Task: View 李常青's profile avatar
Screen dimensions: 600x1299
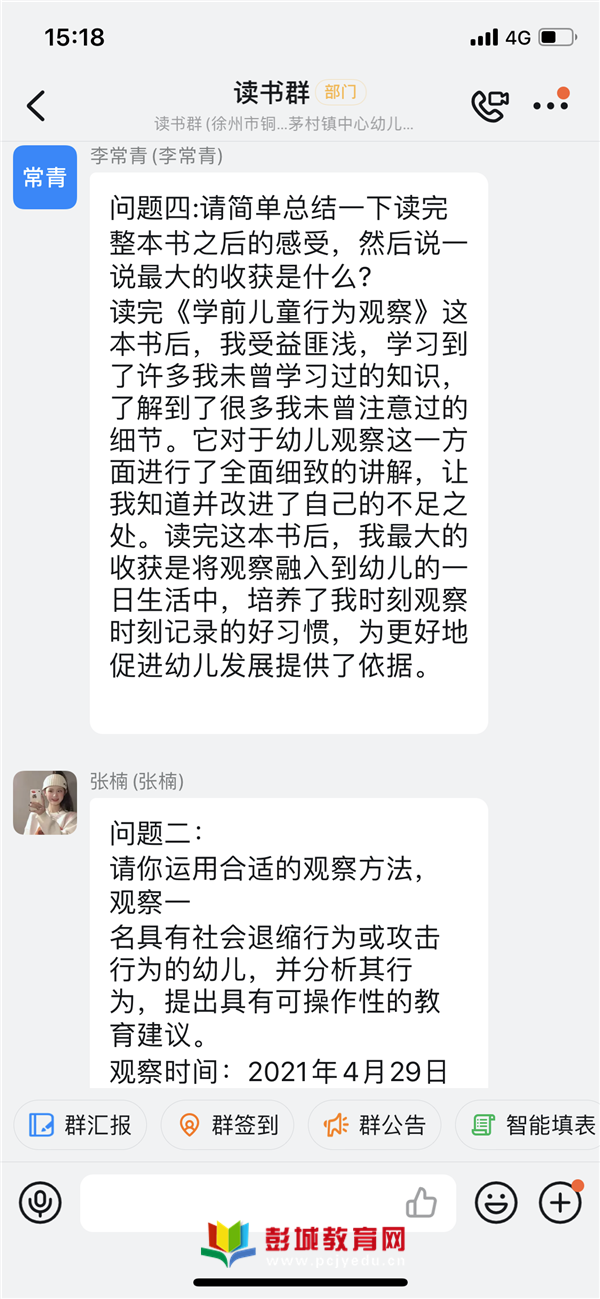Action: pyautogui.click(x=45, y=177)
